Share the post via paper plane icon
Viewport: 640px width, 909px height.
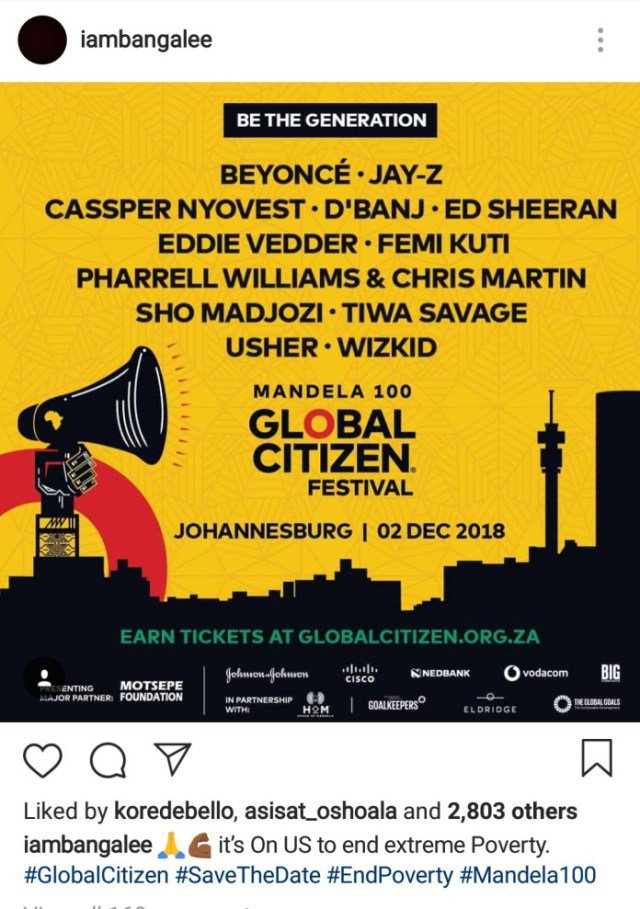pos(172,759)
